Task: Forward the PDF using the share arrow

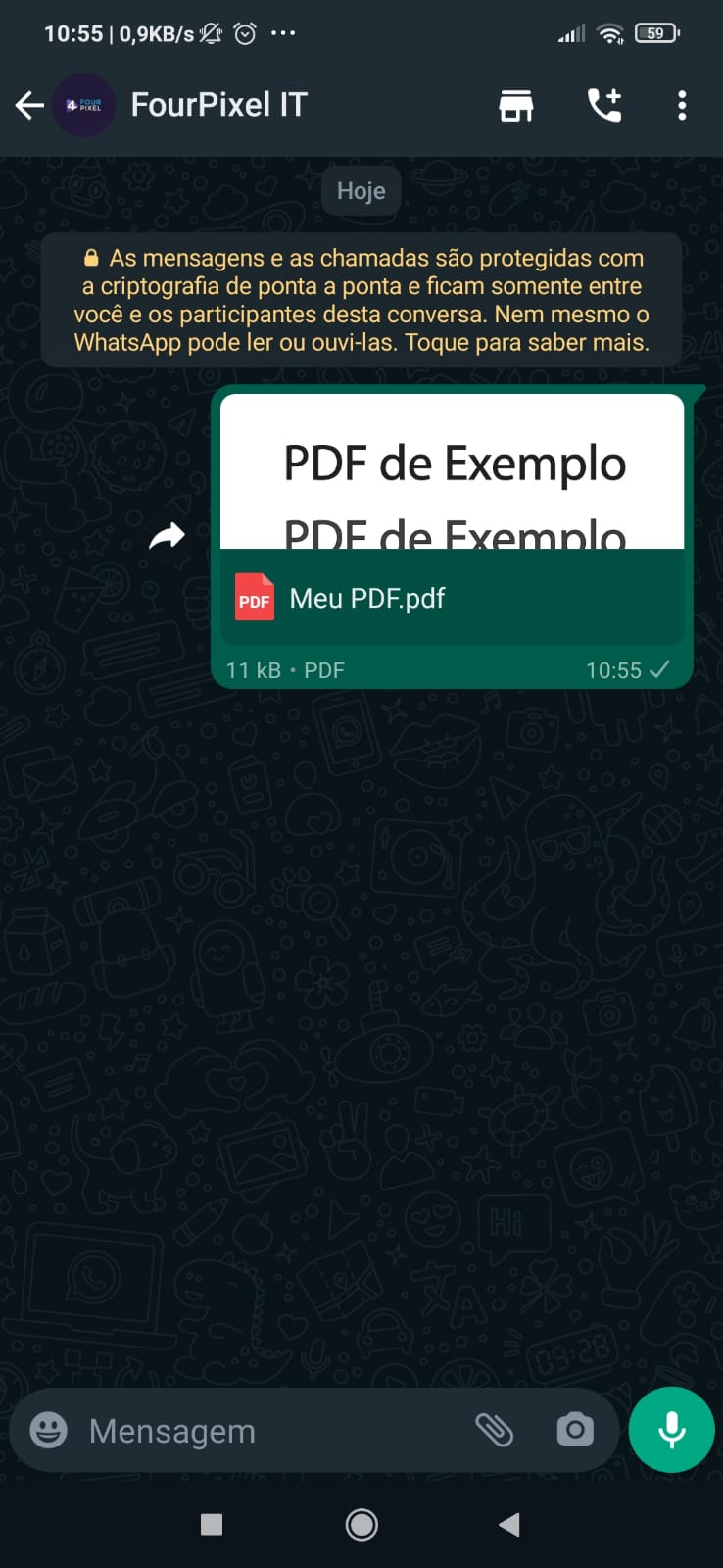Action: click(167, 535)
